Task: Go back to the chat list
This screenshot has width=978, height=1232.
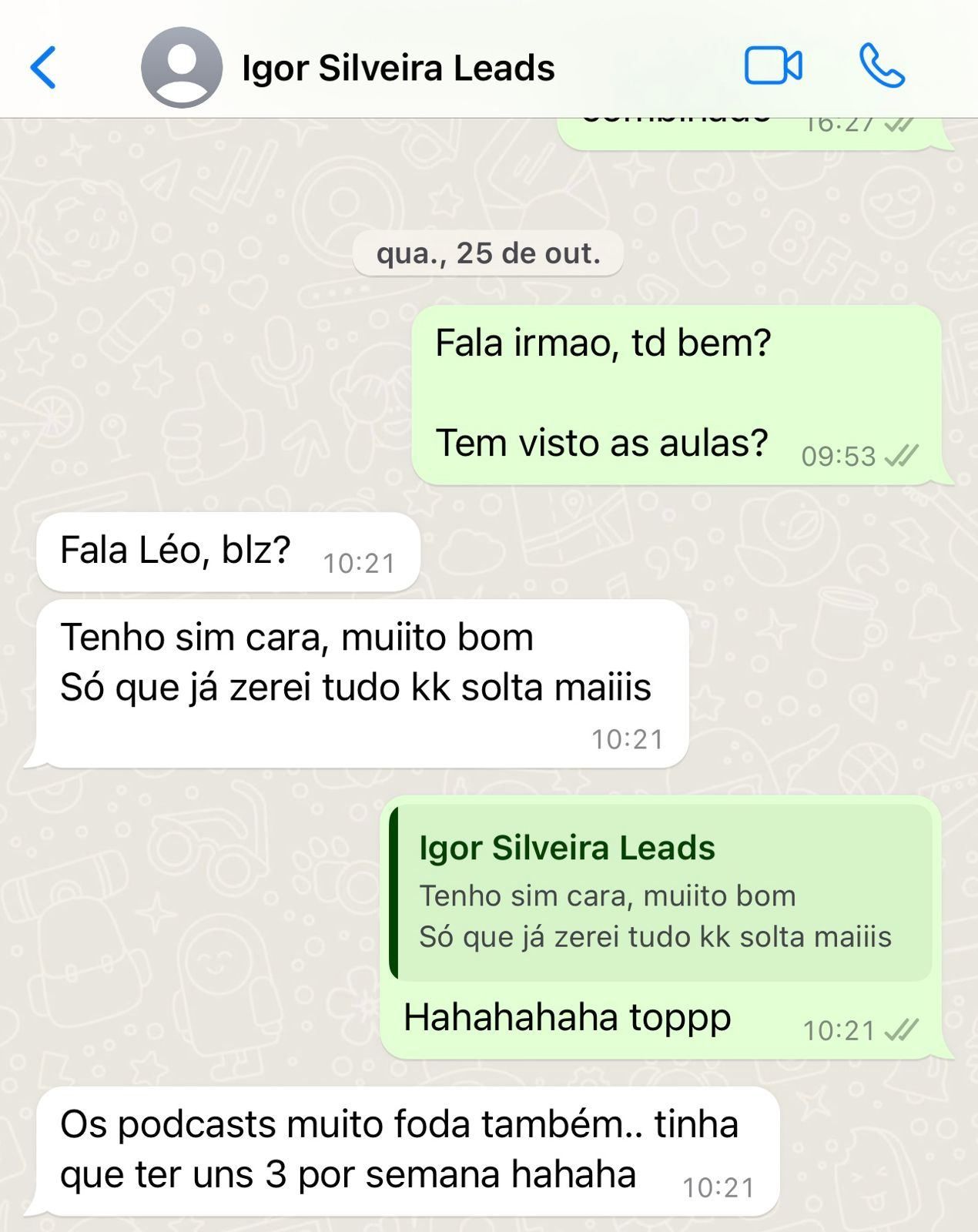Action: pyautogui.click(x=44, y=68)
